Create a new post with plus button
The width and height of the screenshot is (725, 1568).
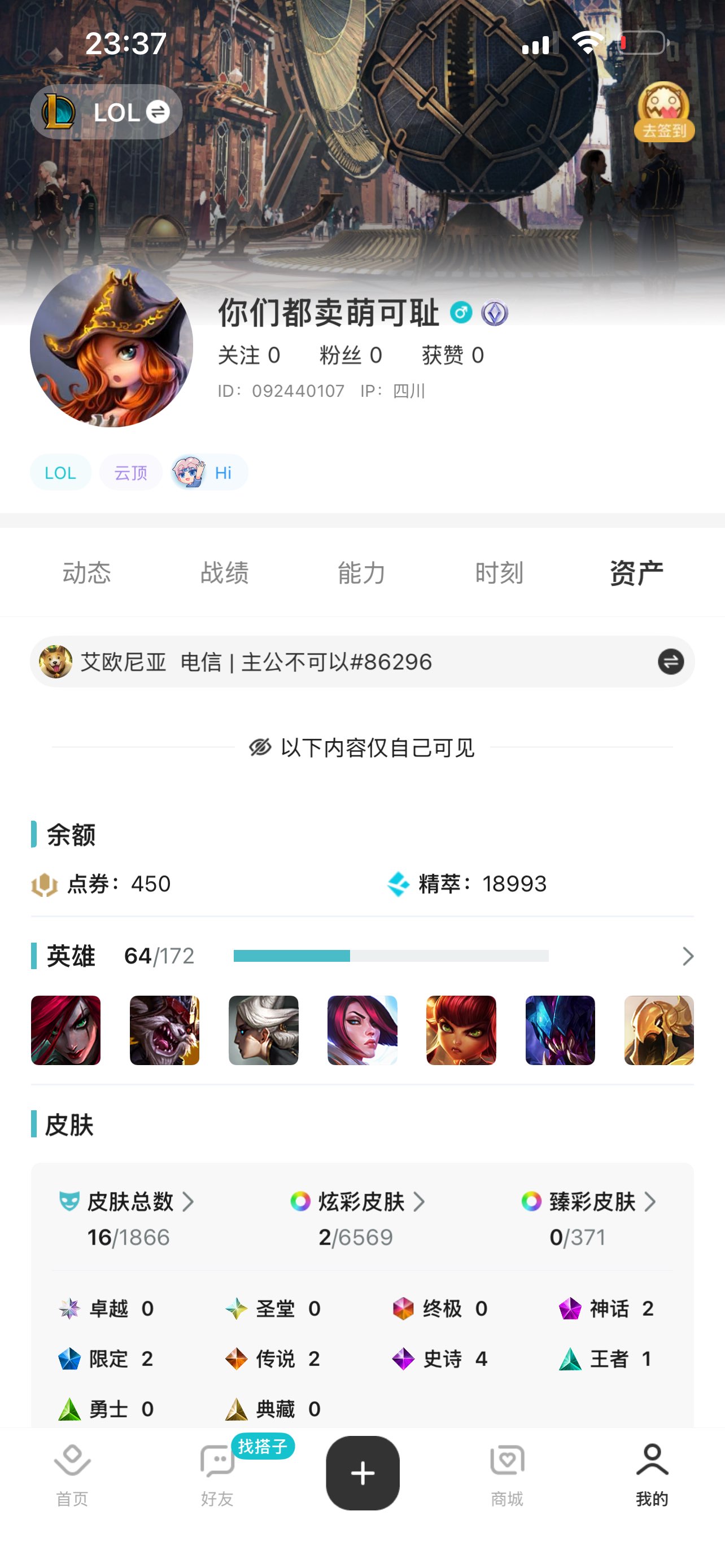click(x=363, y=1473)
